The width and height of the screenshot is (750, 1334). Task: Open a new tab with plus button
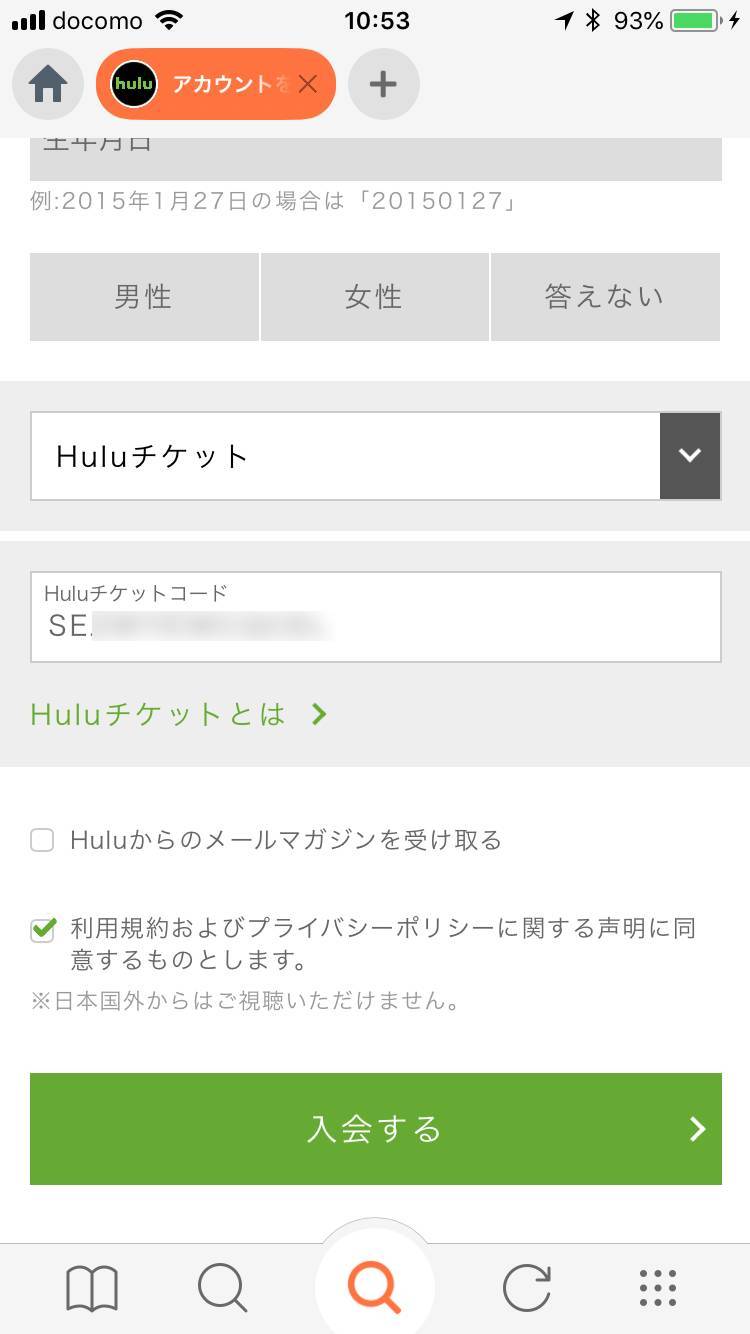pos(384,84)
